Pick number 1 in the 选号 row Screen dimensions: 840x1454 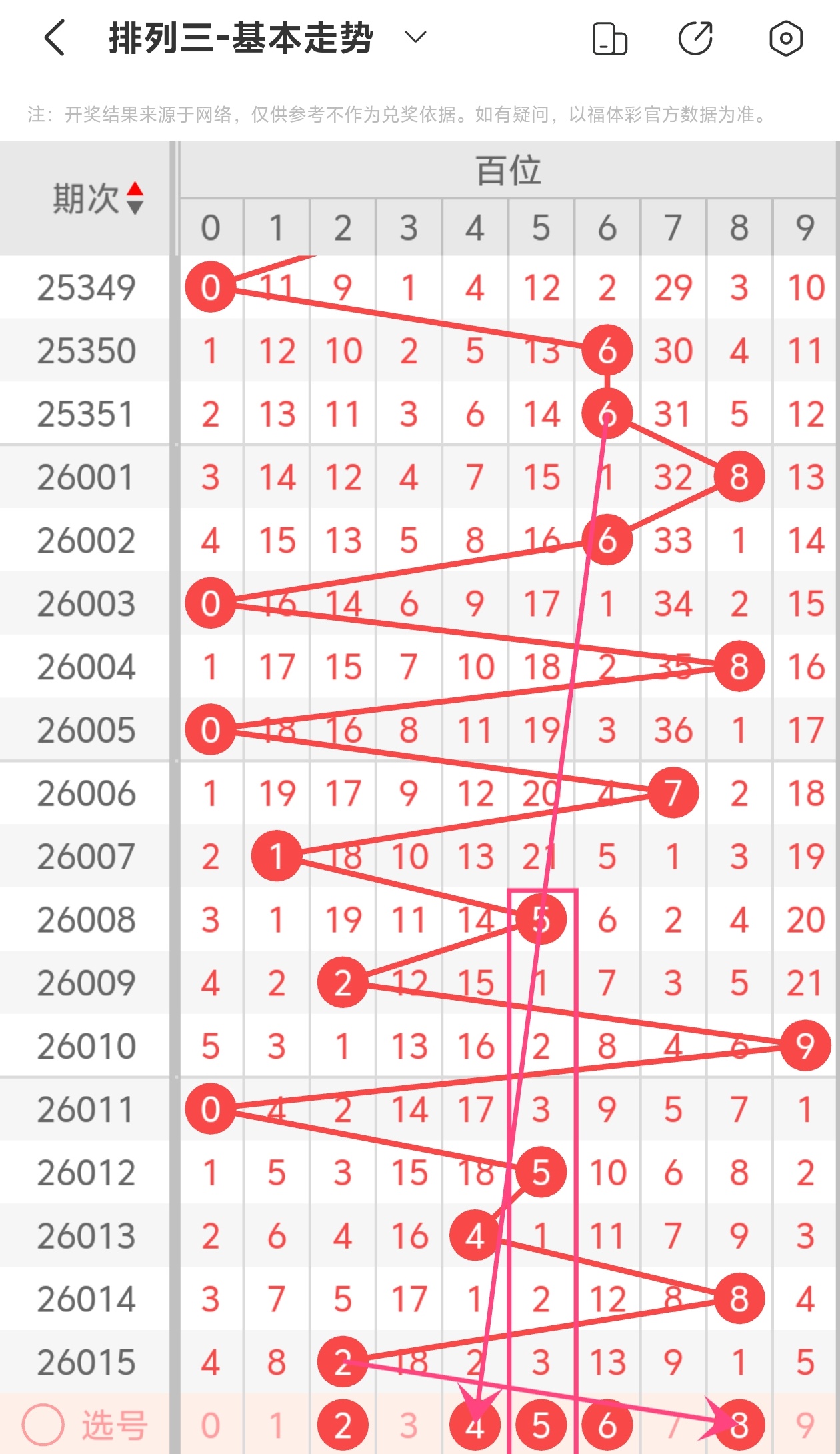277,1425
